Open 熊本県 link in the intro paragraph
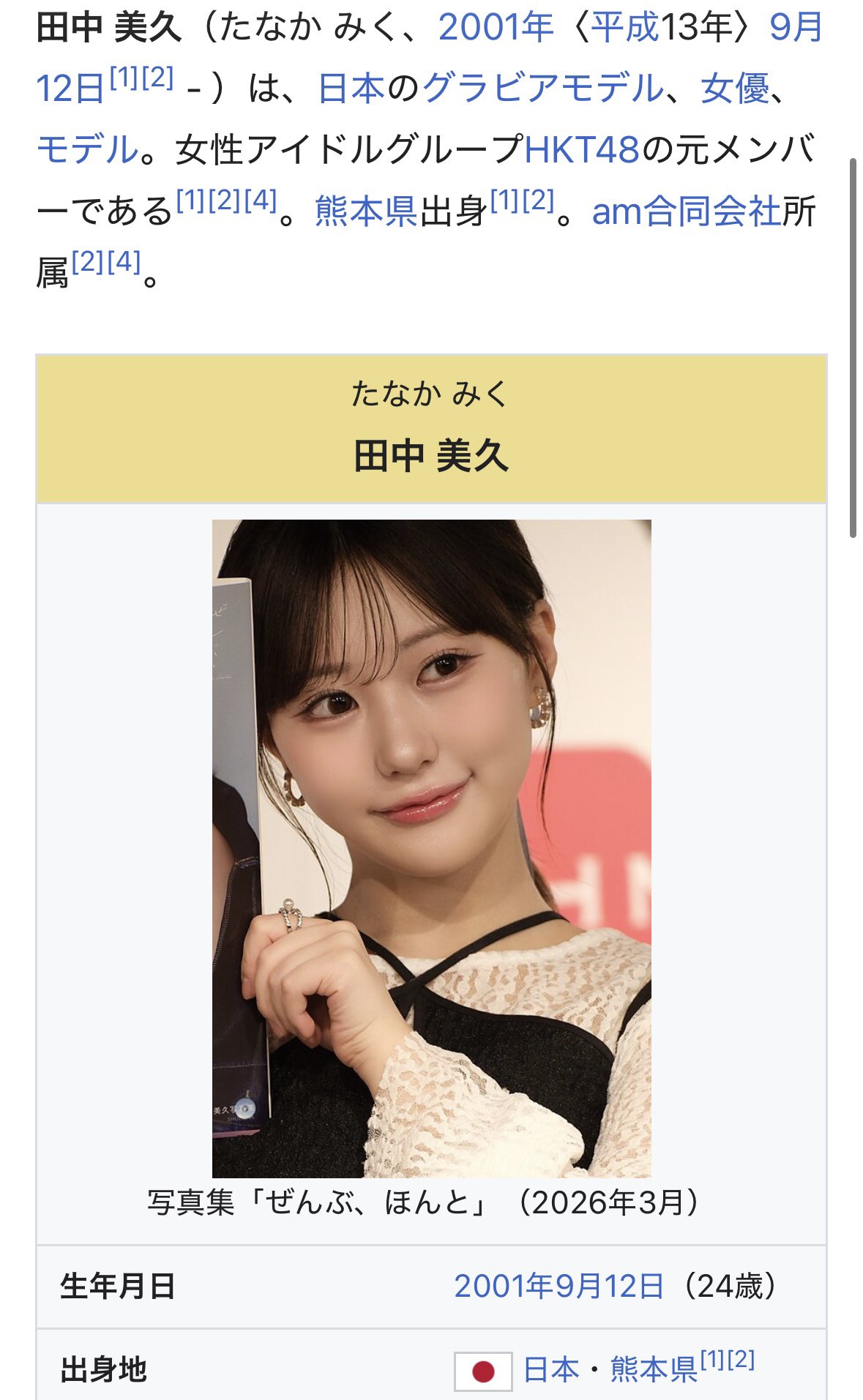Image resolution: width=863 pixels, height=1400 pixels. click(x=365, y=212)
